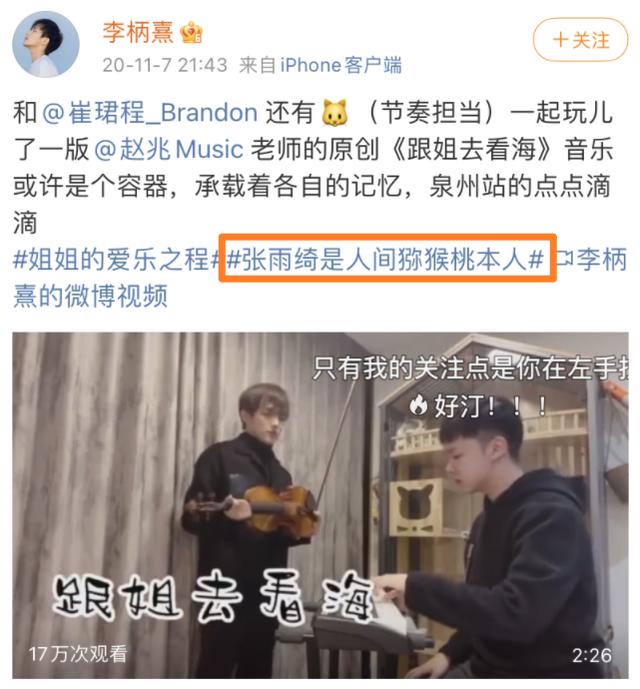The image size is (640, 689).
Task: Open hashtag #张雨绮是人间猕猴桃本人#
Action: (x=387, y=261)
